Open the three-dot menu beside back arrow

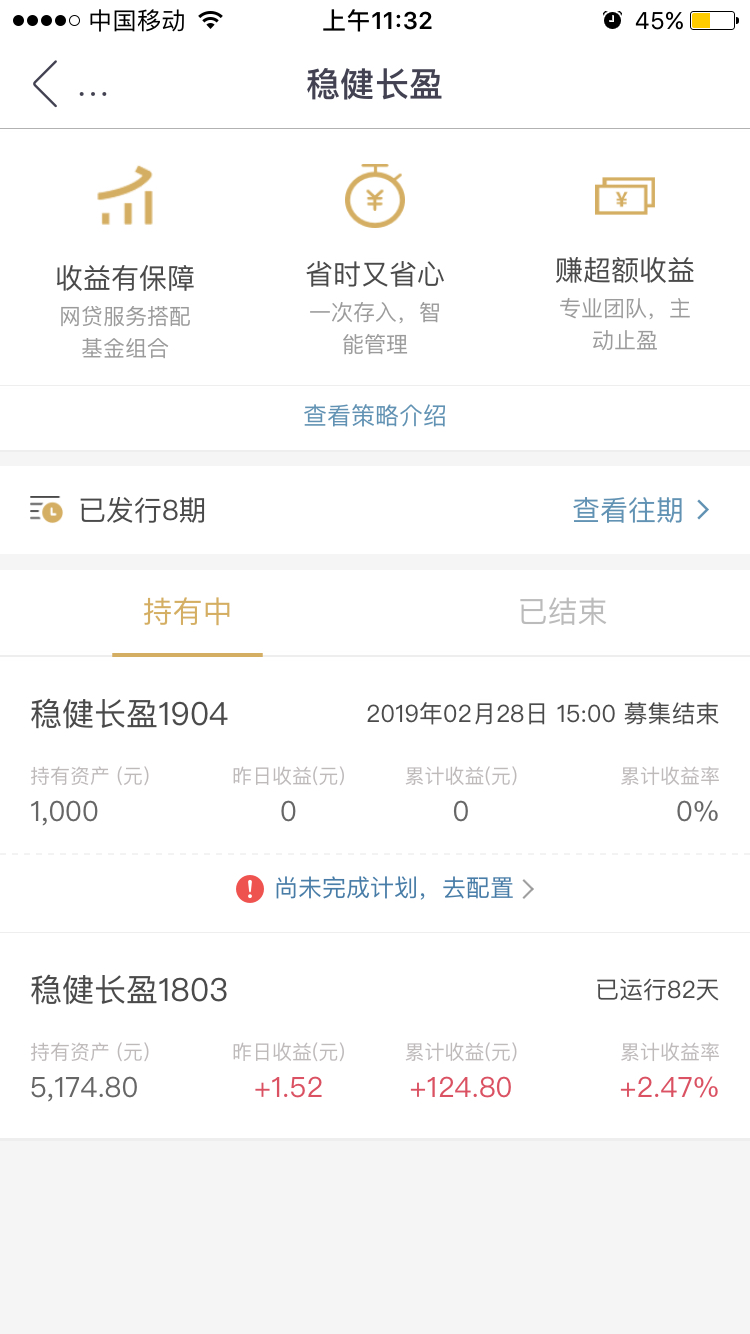(93, 92)
